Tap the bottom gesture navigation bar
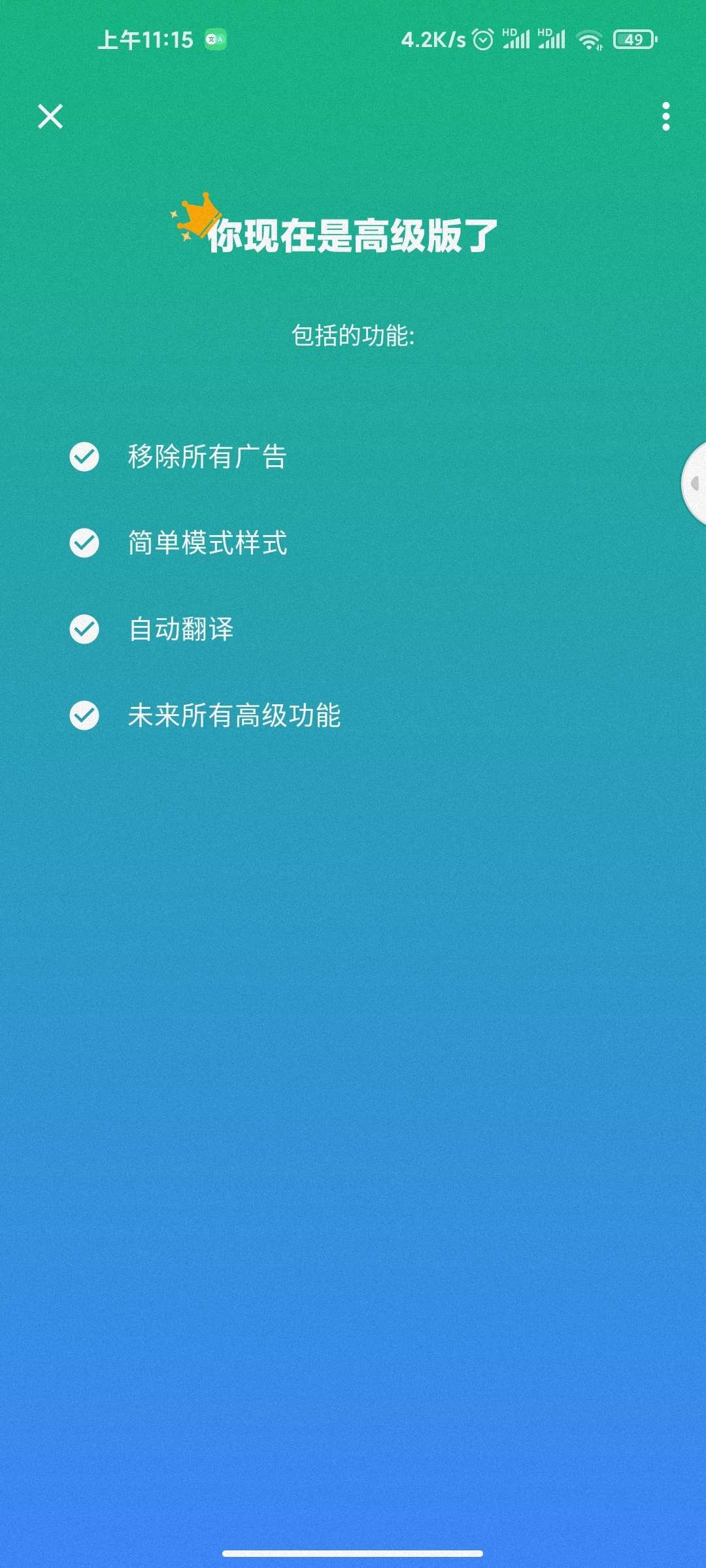This screenshot has width=706, height=1568. (353, 1554)
